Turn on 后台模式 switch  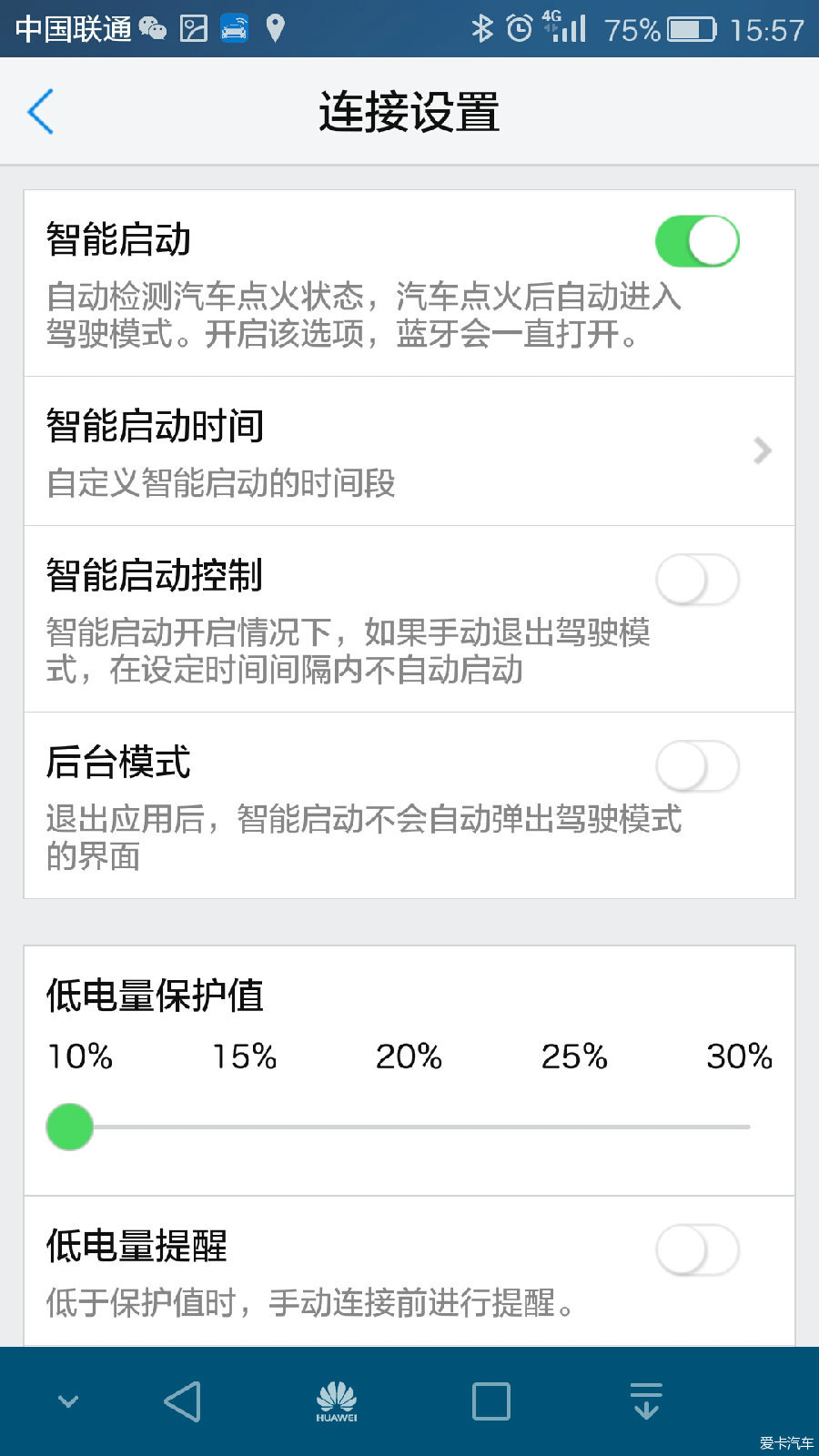pyautogui.click(x=697, y=766)
